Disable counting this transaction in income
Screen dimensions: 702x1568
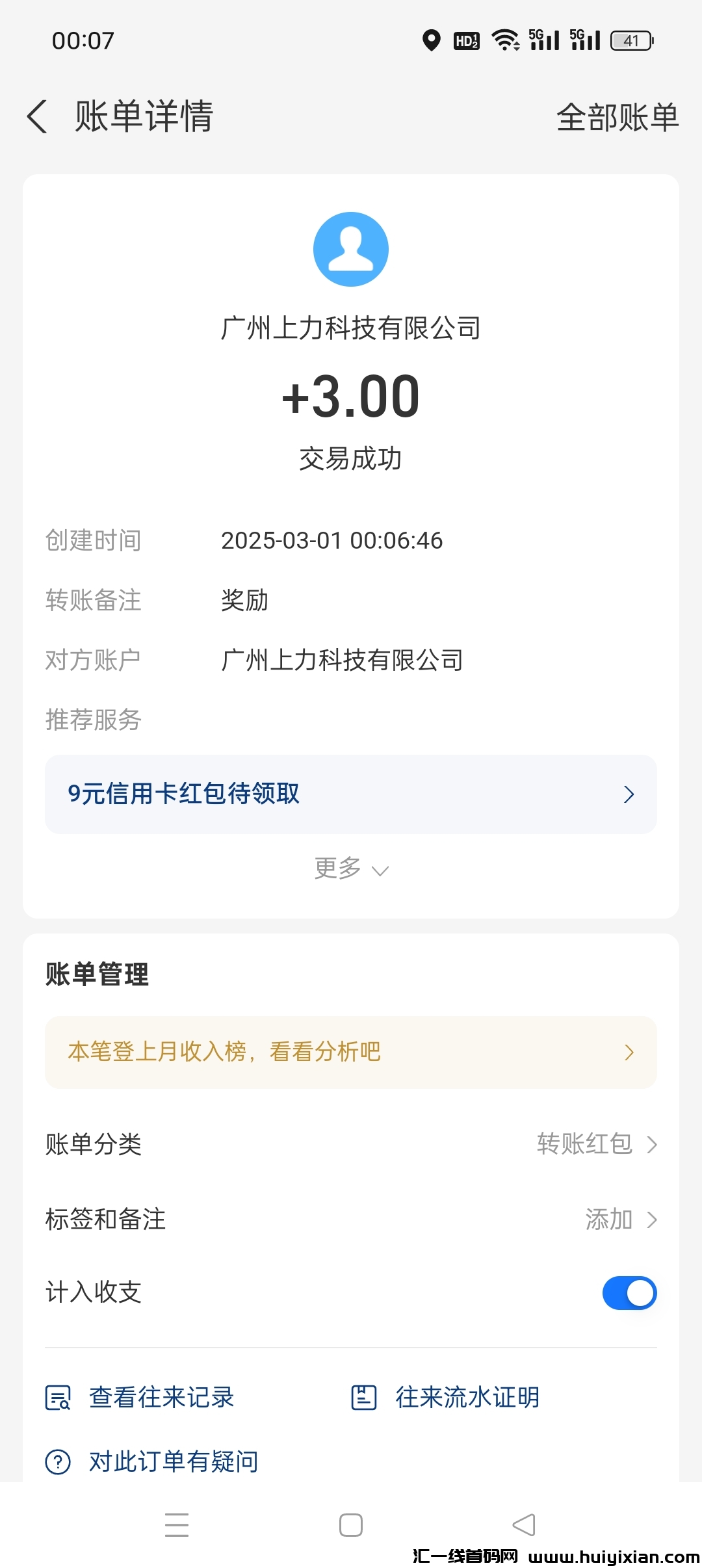tap(628, 1292)
